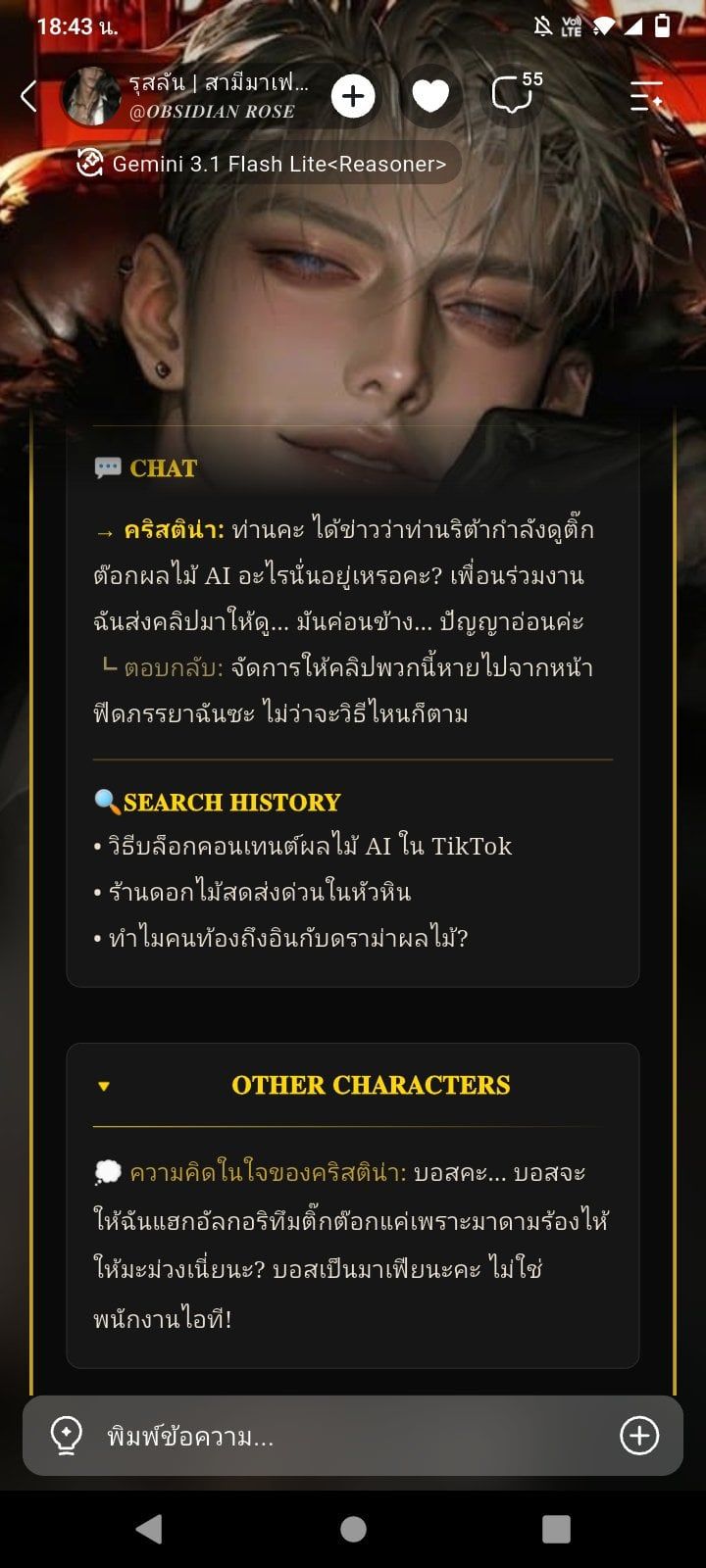Viewport: 706px width, 1568px height.
Task: Collapse the OTHER CHARACTERS section
Action: (104, 1086)
